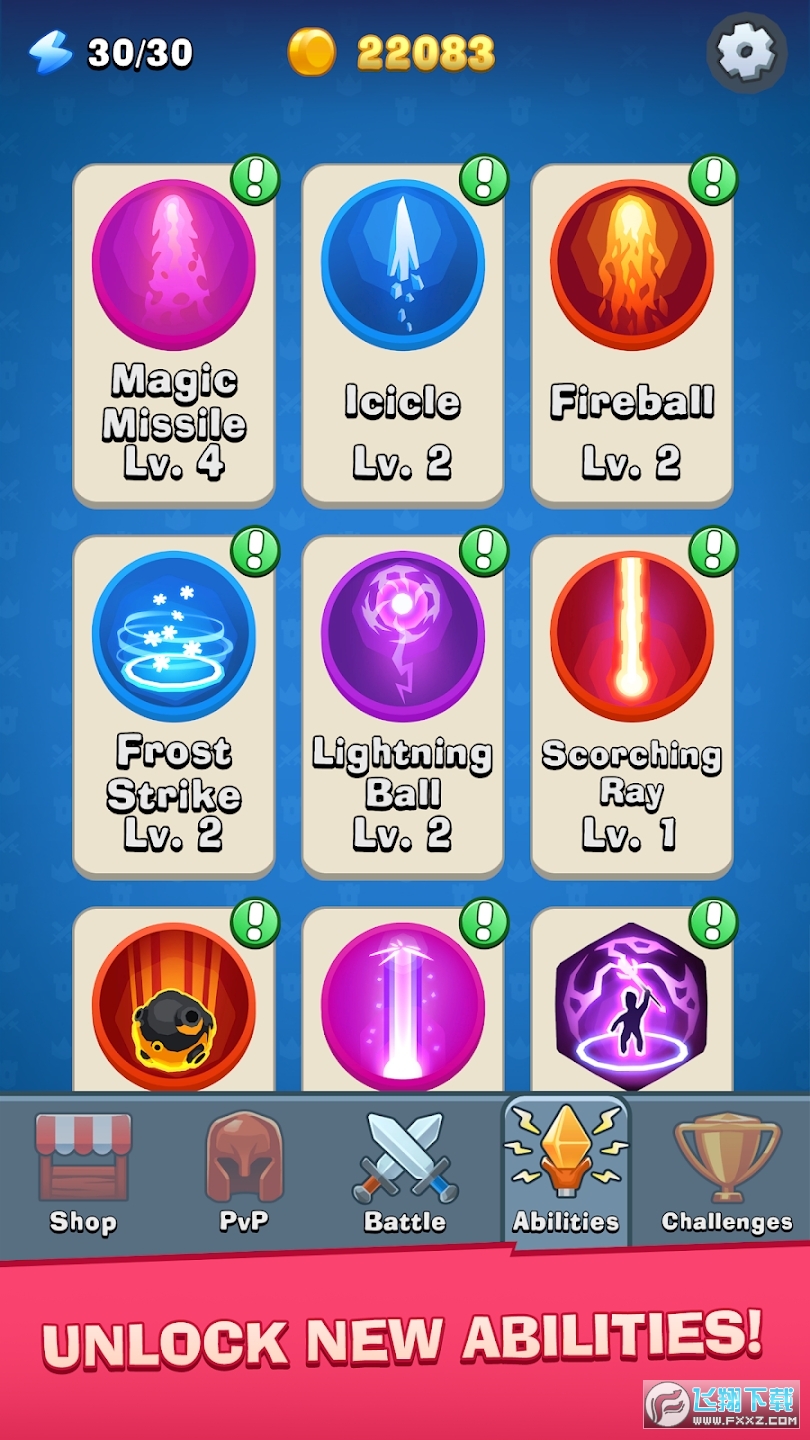This screenshot has height=1440, width=810.
Task: View the Frost Strike ability
Action: pos(174,705)
